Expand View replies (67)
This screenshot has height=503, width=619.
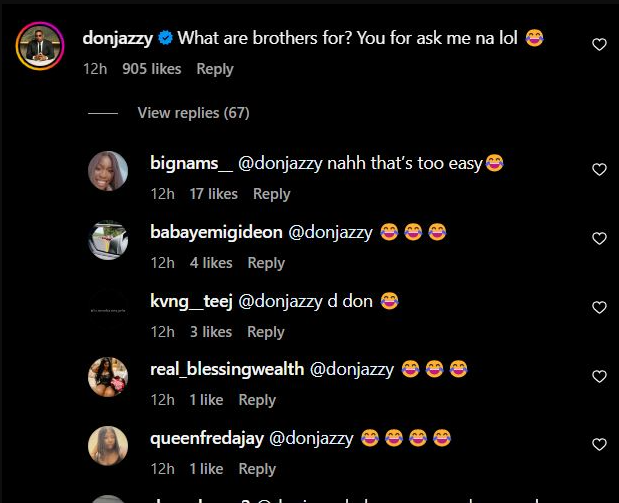[x=193, y=113]
